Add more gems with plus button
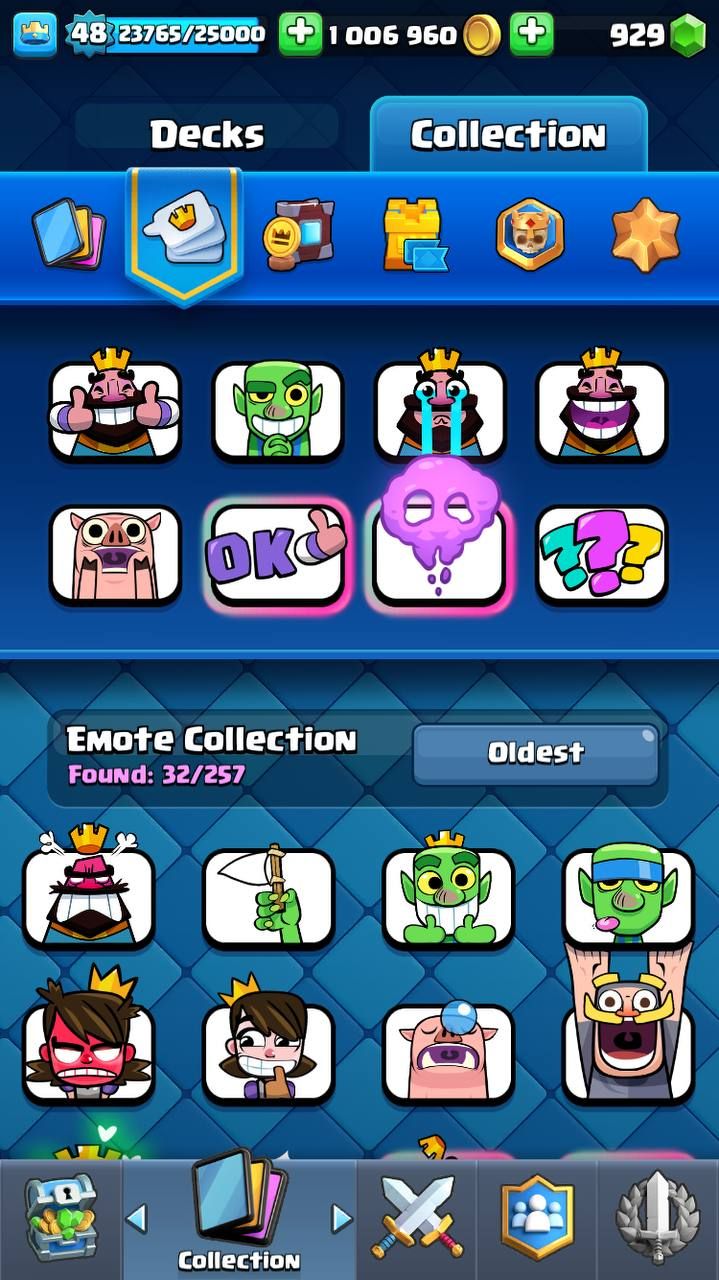 click(531, 35)
